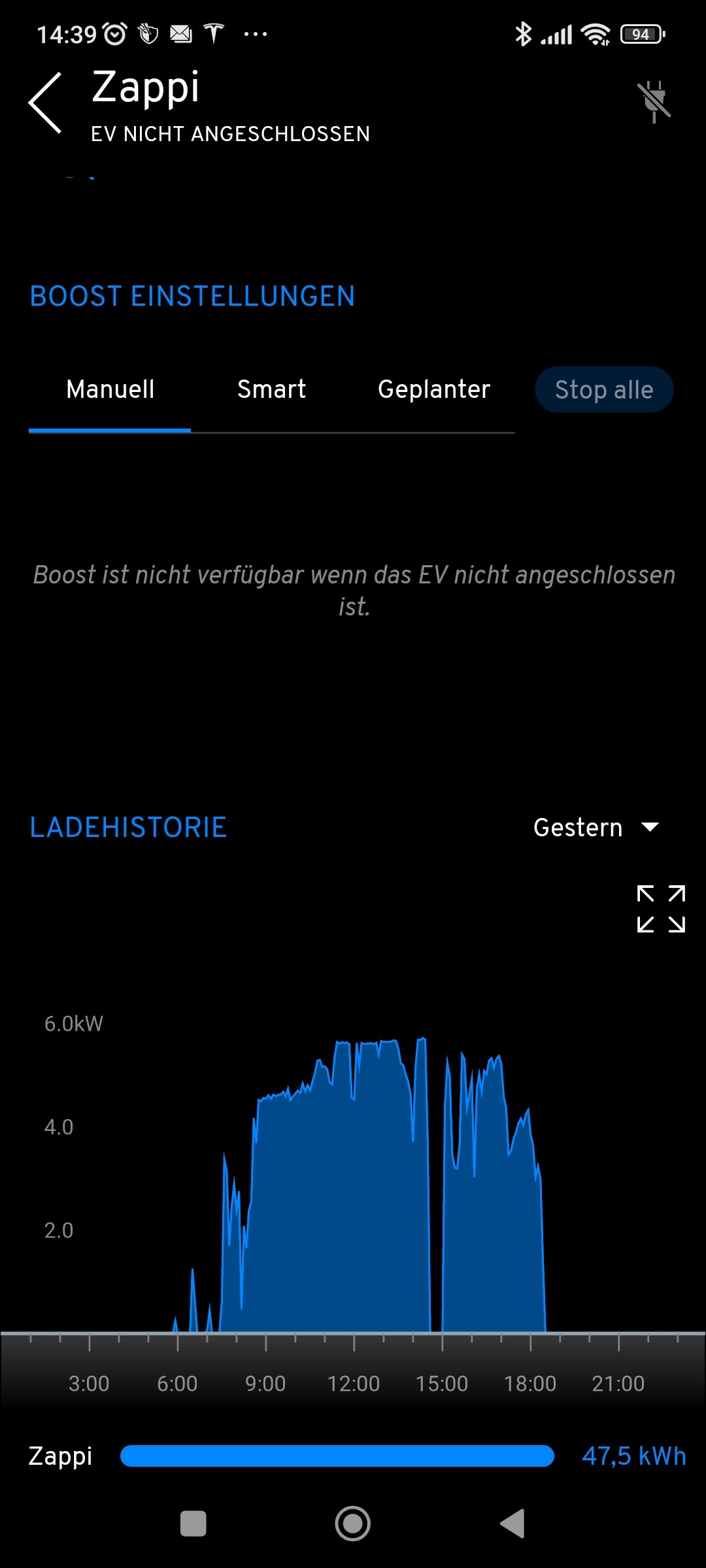
Task: Open the Geplanter boost tab
Action: tap(434, 390)
